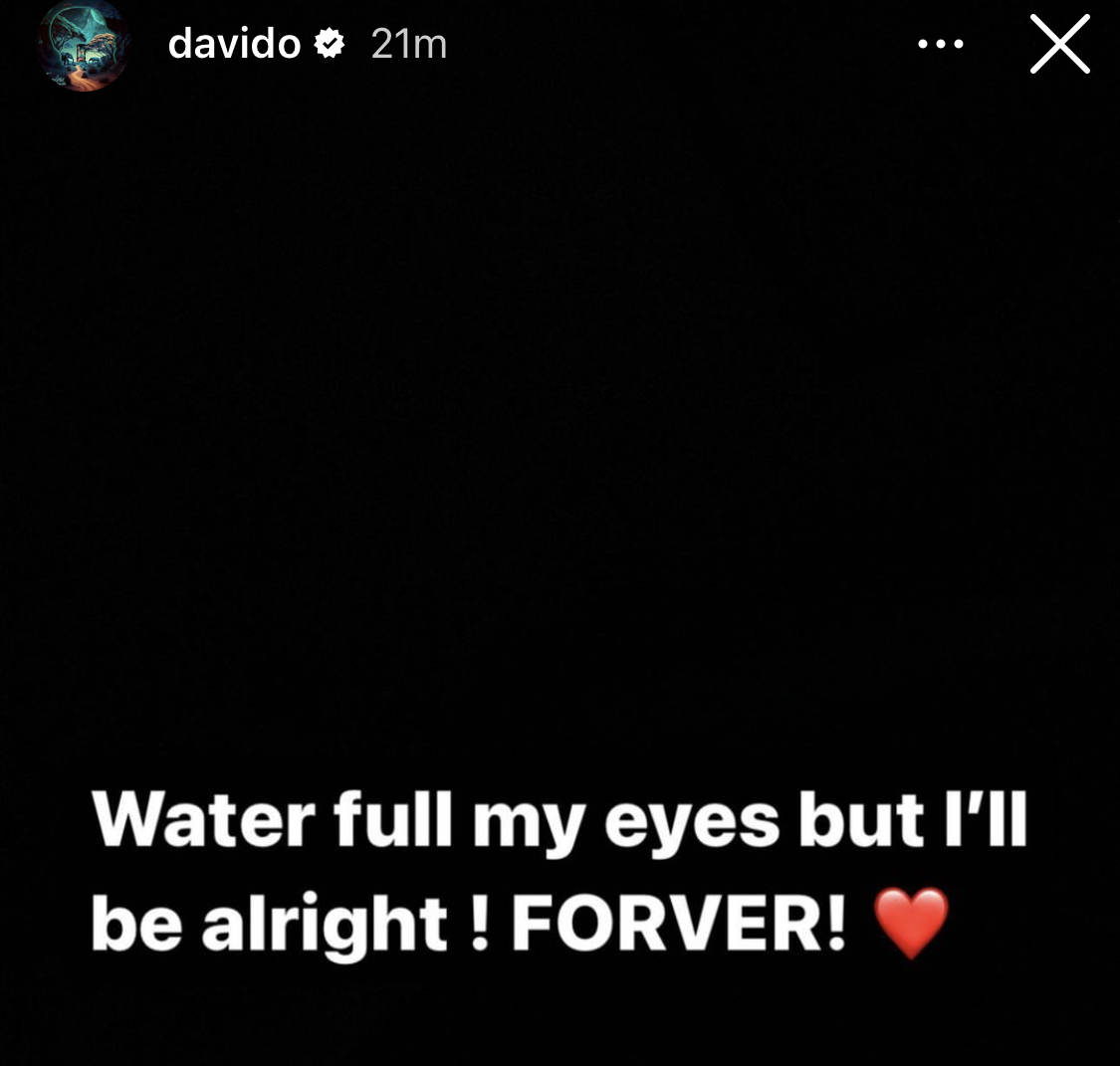Open davido's profile picture

pyautogui.click(x=84, y=46)
